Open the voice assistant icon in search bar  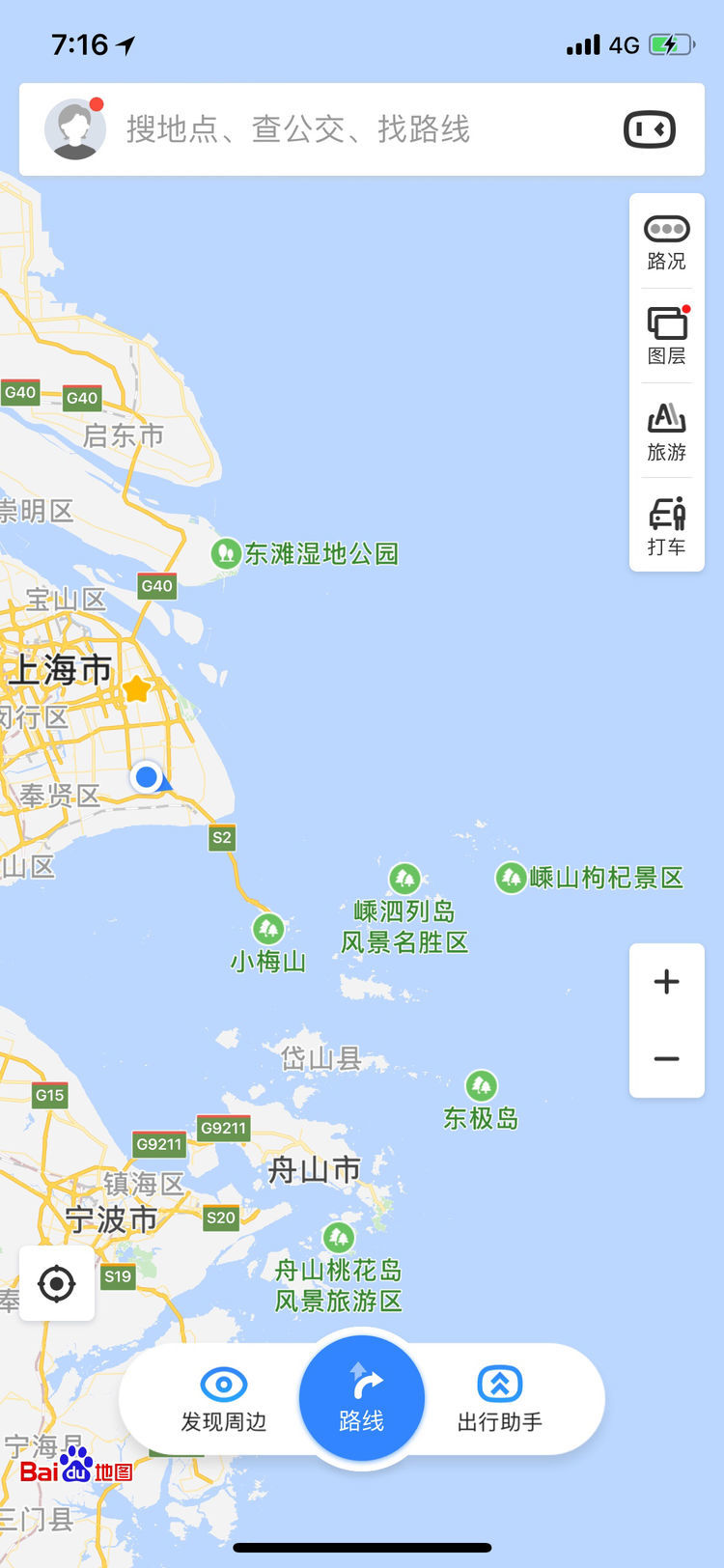coord(649,129)
